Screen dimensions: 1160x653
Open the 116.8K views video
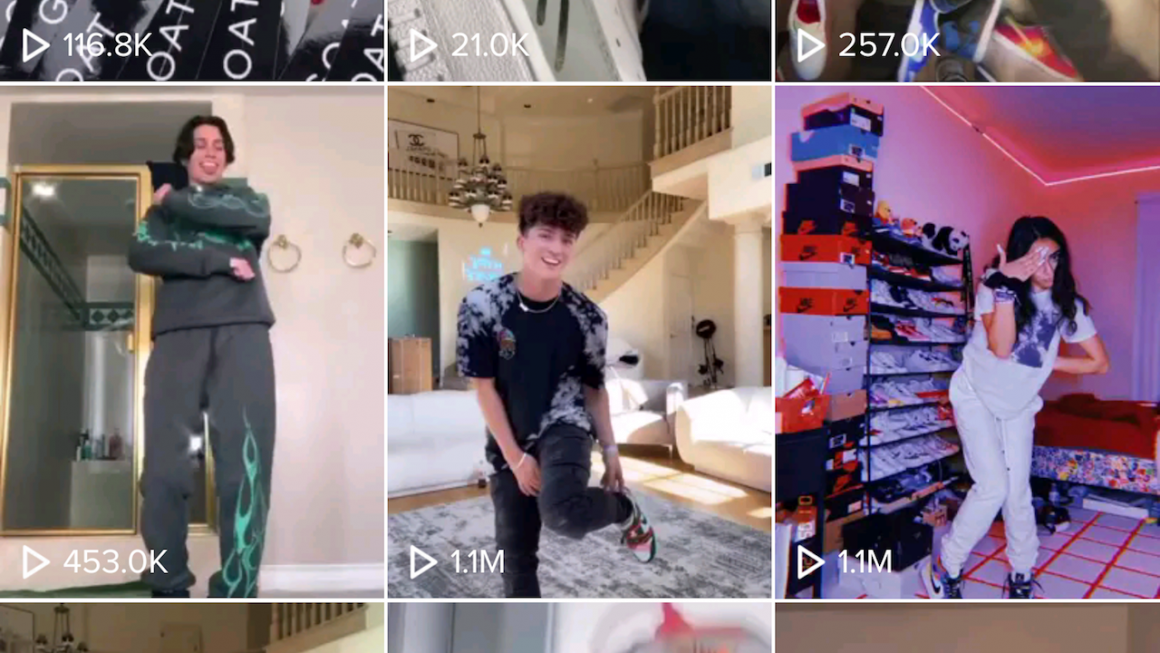(x=192, y=40)
